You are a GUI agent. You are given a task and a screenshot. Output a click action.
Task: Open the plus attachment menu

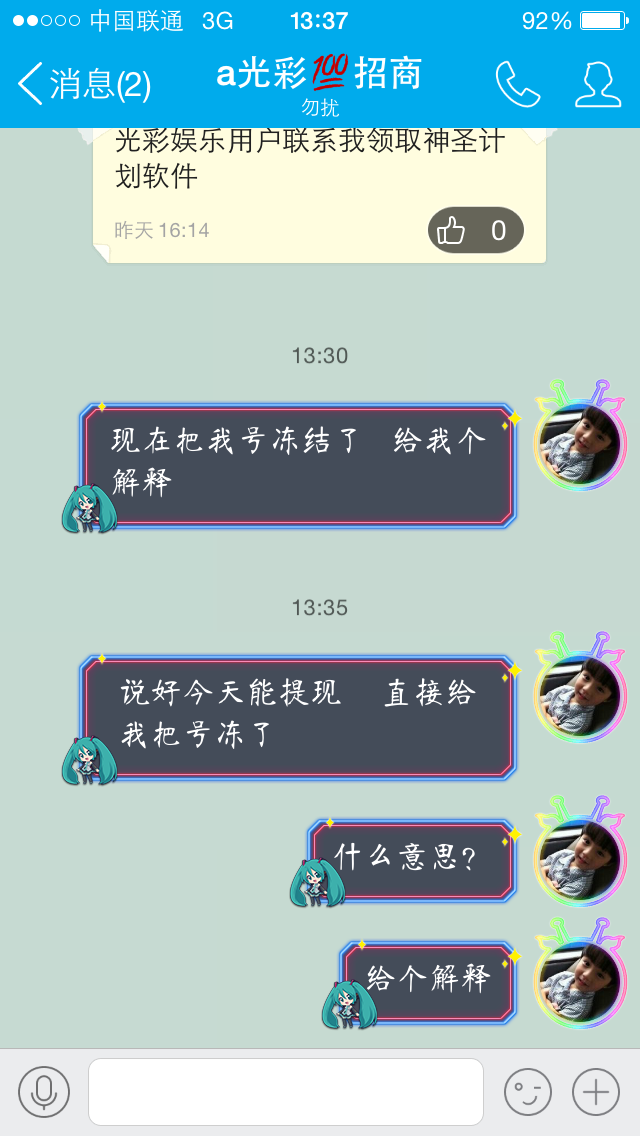tap(596, 1092)
